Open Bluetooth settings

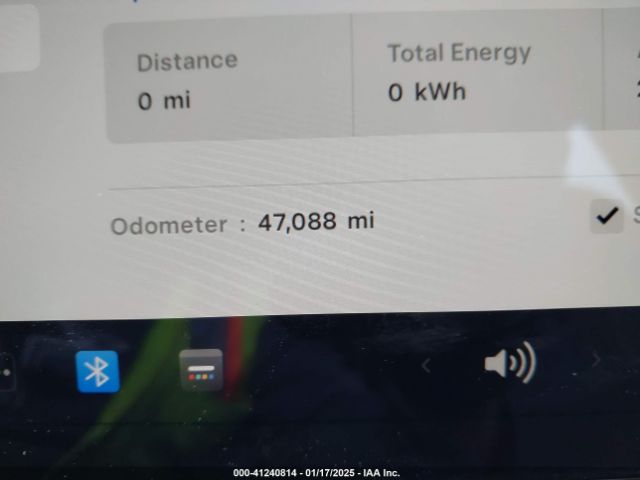pyautogui.click(x=97, y=372)
